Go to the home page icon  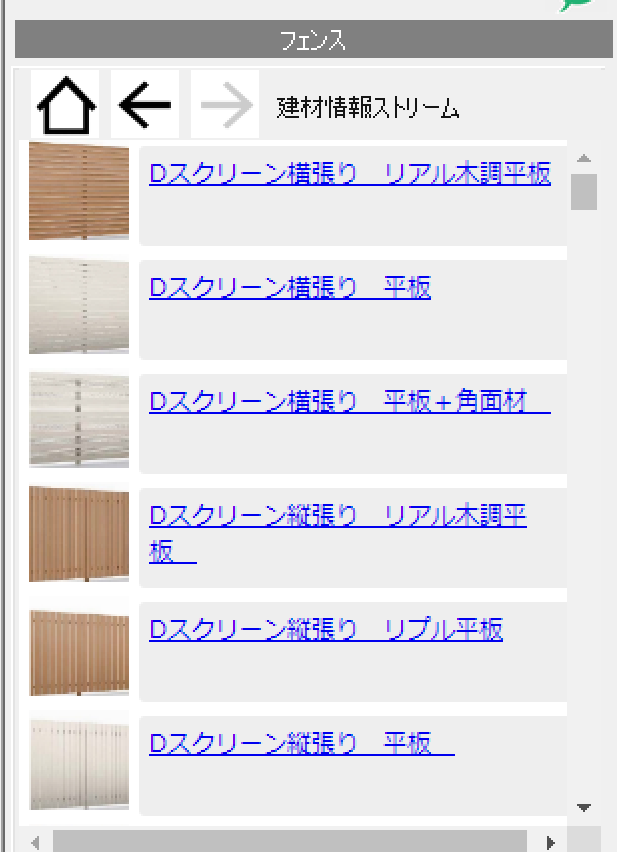(x=65, y=105)
